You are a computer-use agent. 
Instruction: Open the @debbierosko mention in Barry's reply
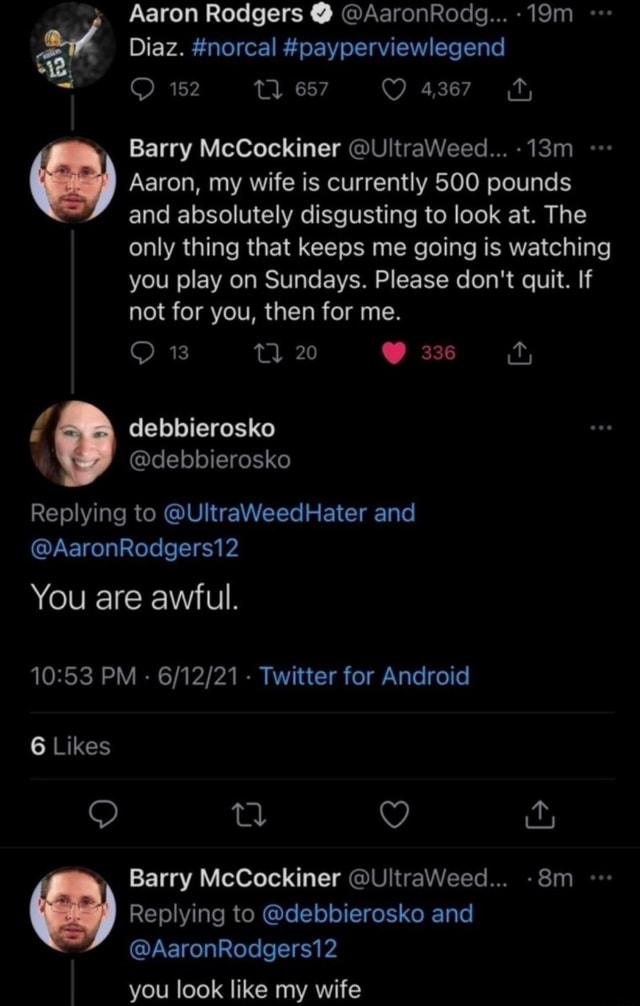point(344,914)
